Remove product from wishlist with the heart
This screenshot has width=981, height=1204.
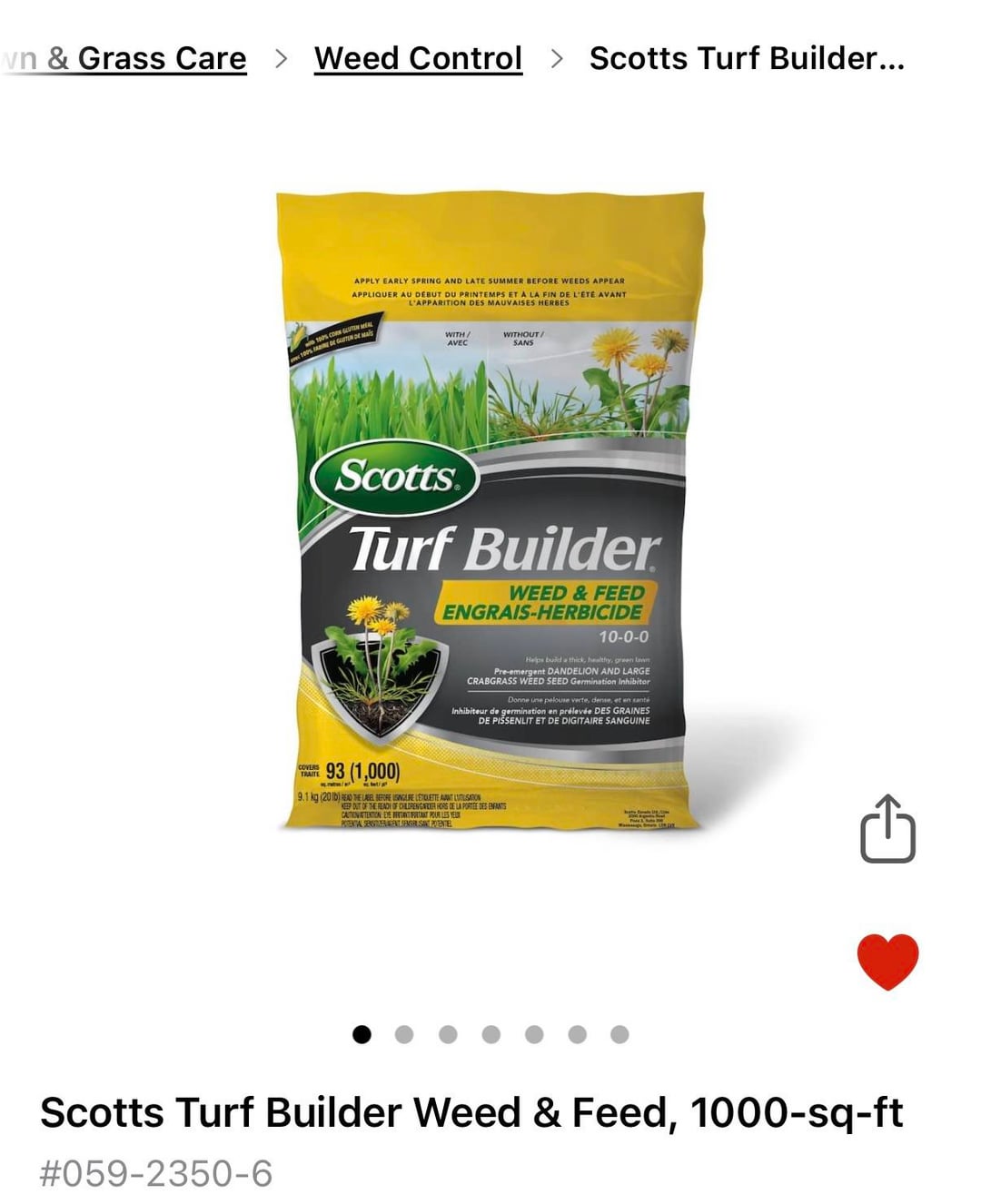[x=887, y=961]
